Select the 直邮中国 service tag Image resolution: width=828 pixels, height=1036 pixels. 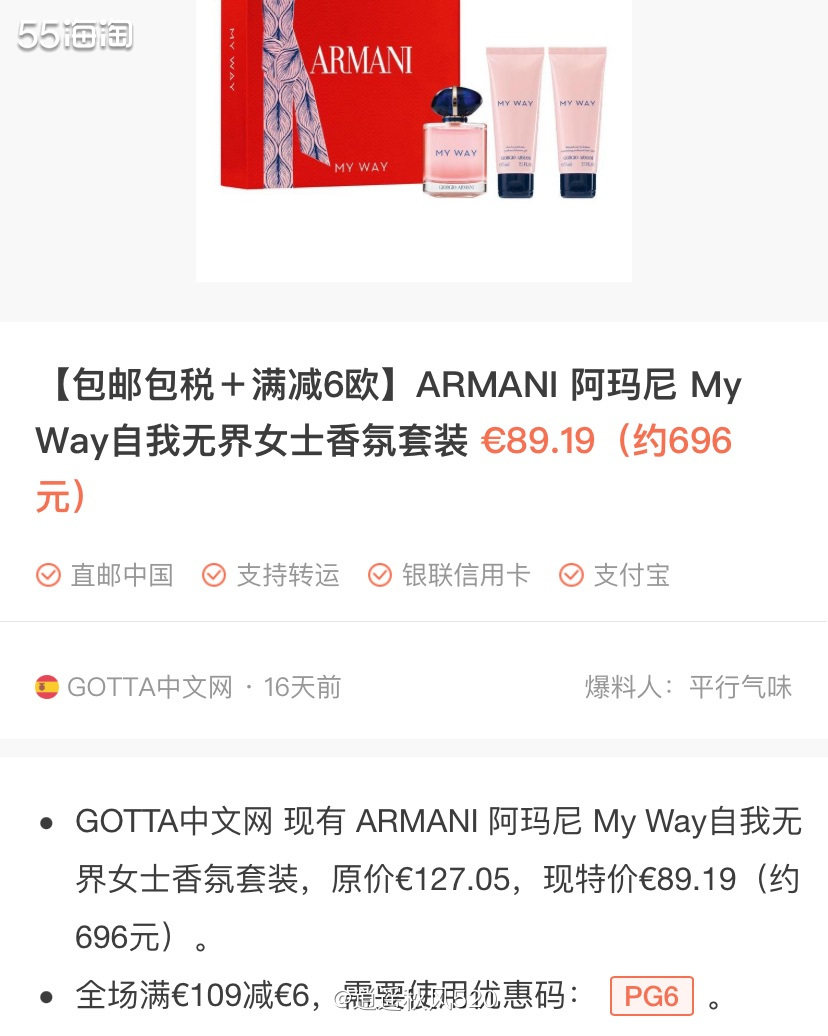click(x=122, y=575)
